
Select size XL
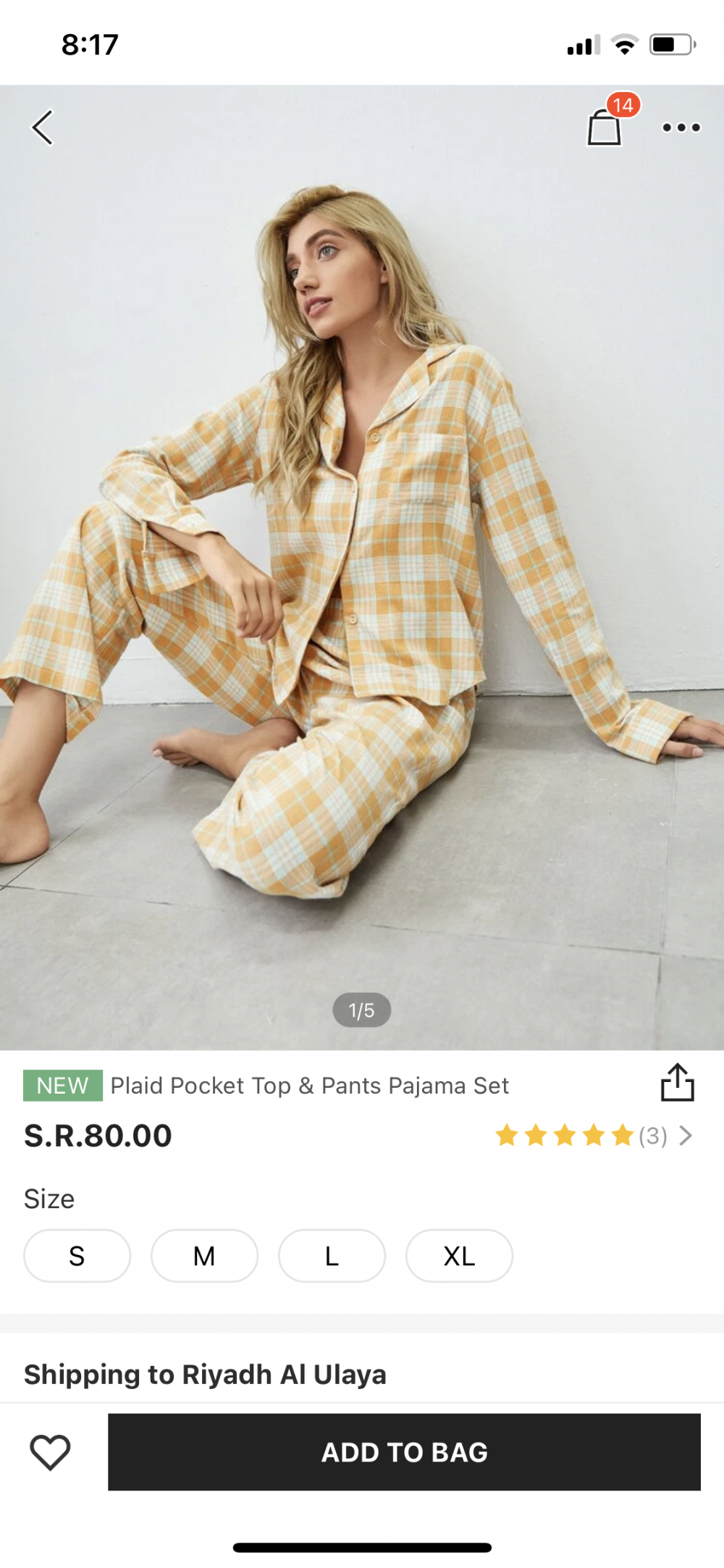(x=459, y=1255)
